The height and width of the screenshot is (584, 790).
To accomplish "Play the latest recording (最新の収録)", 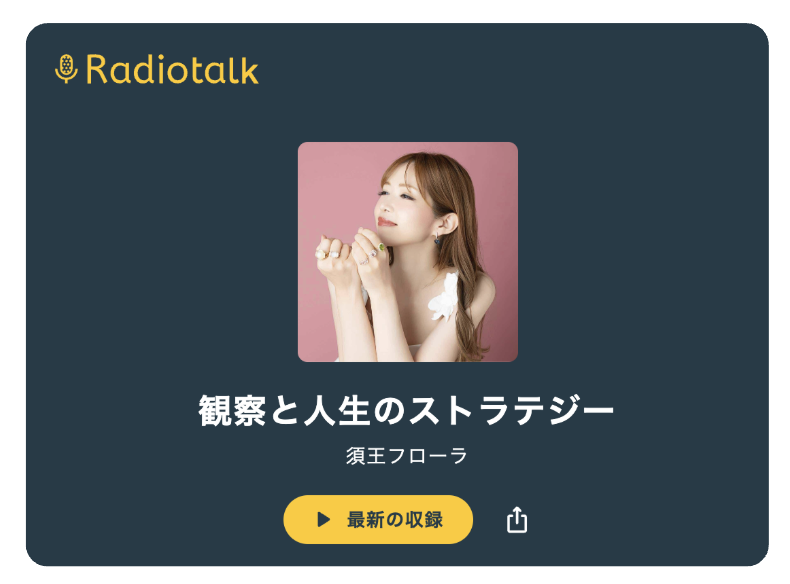I will [378, 519].
